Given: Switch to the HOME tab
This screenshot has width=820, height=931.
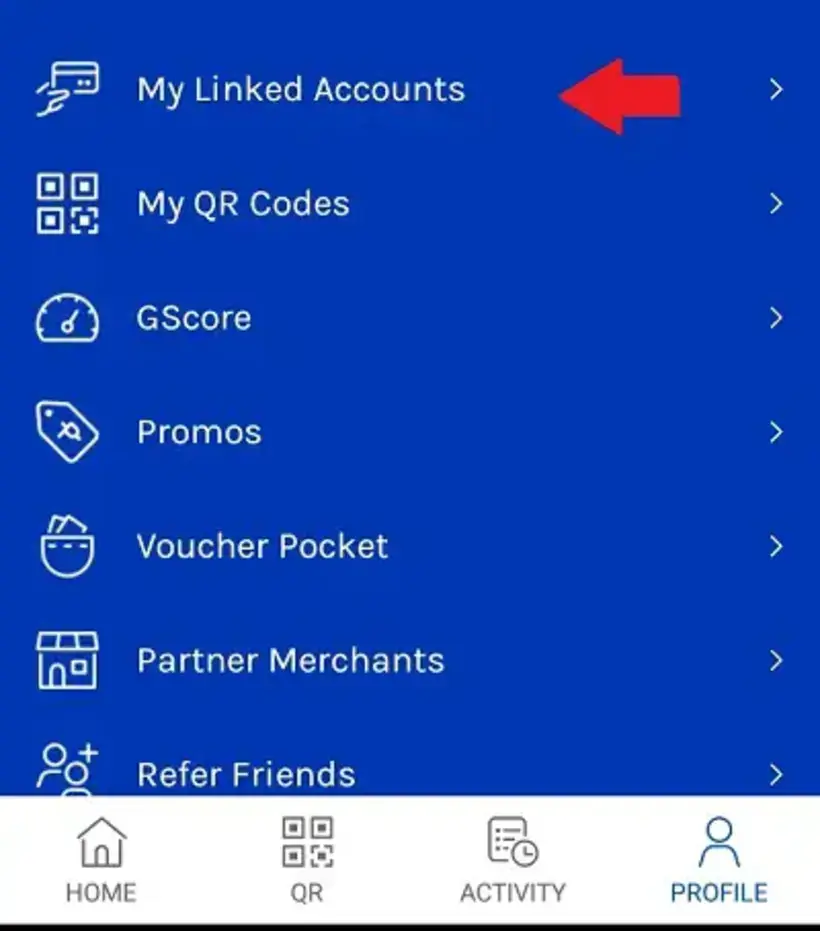Looking at the screenshot, I should pos(100,860).
